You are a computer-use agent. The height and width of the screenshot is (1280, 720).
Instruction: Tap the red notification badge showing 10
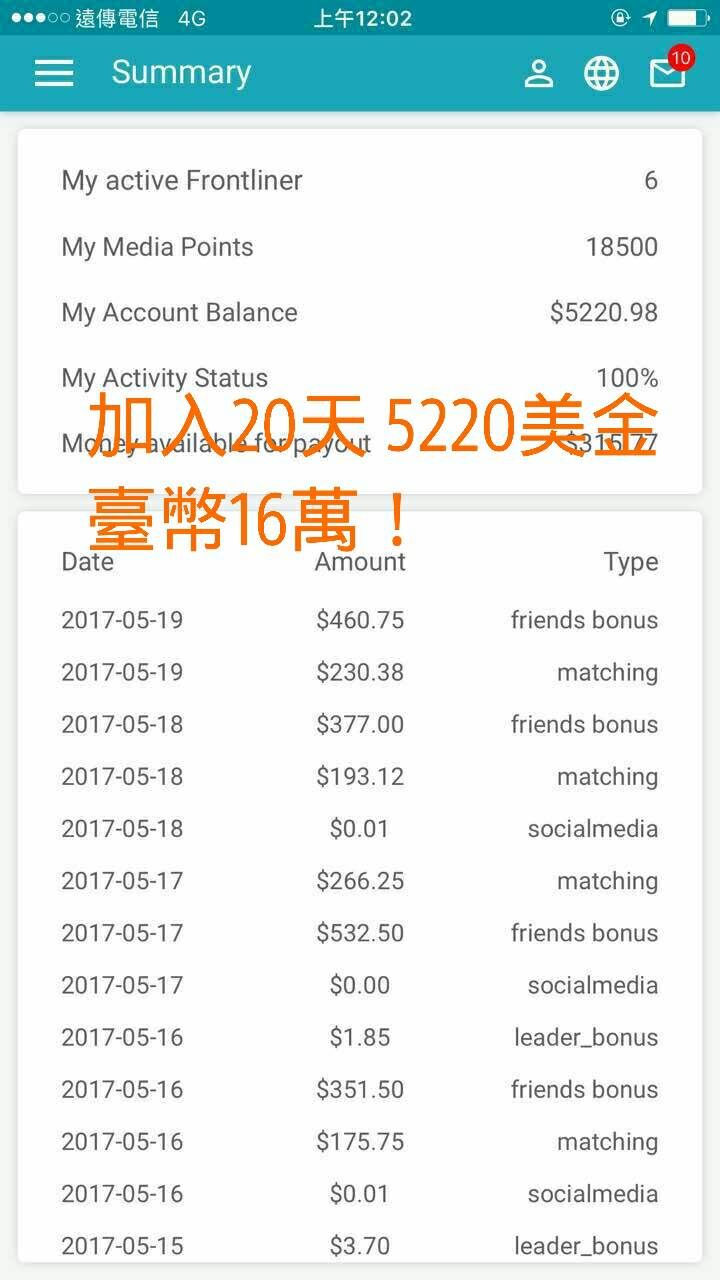click(x=681, y=59)
